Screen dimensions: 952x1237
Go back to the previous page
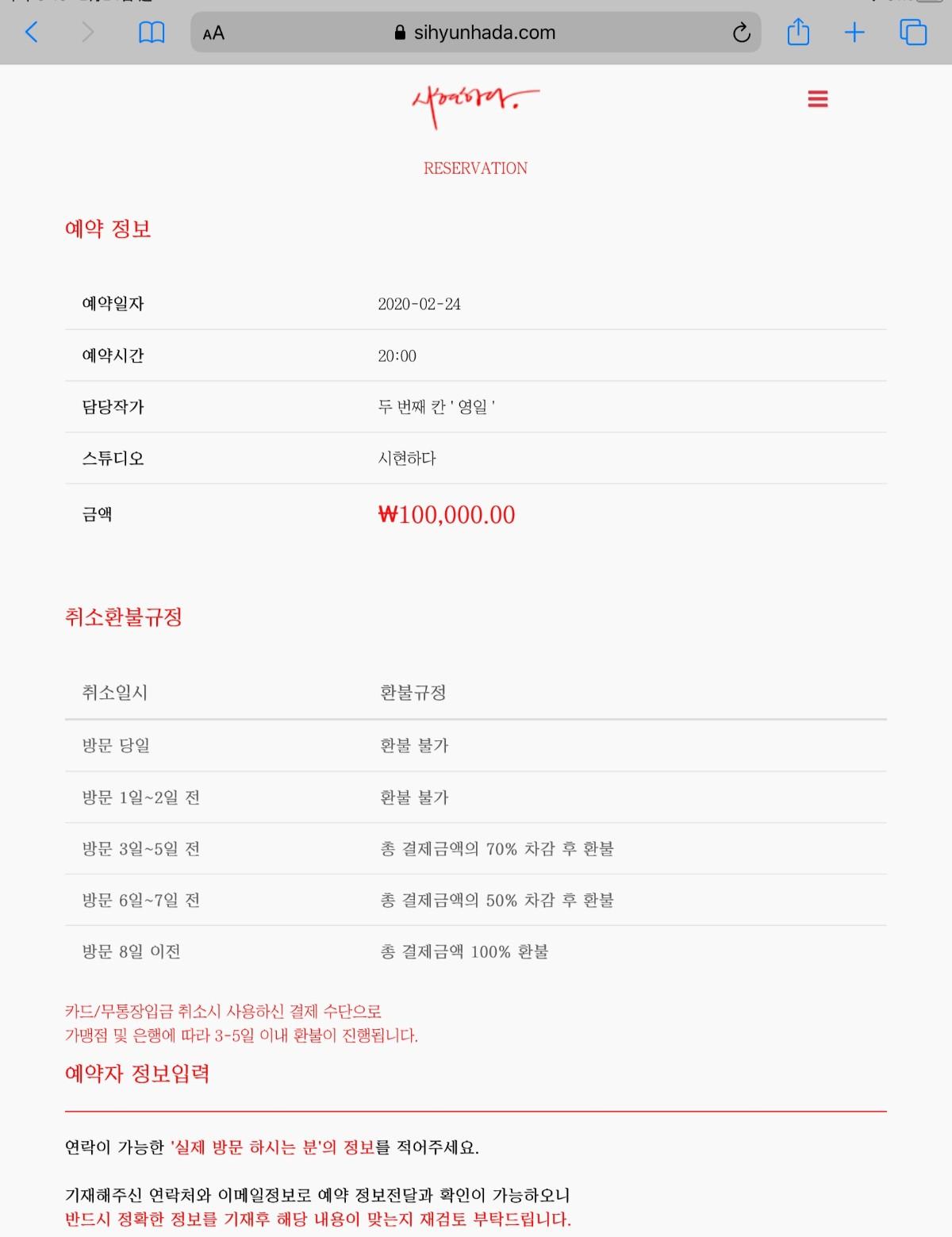32,33
